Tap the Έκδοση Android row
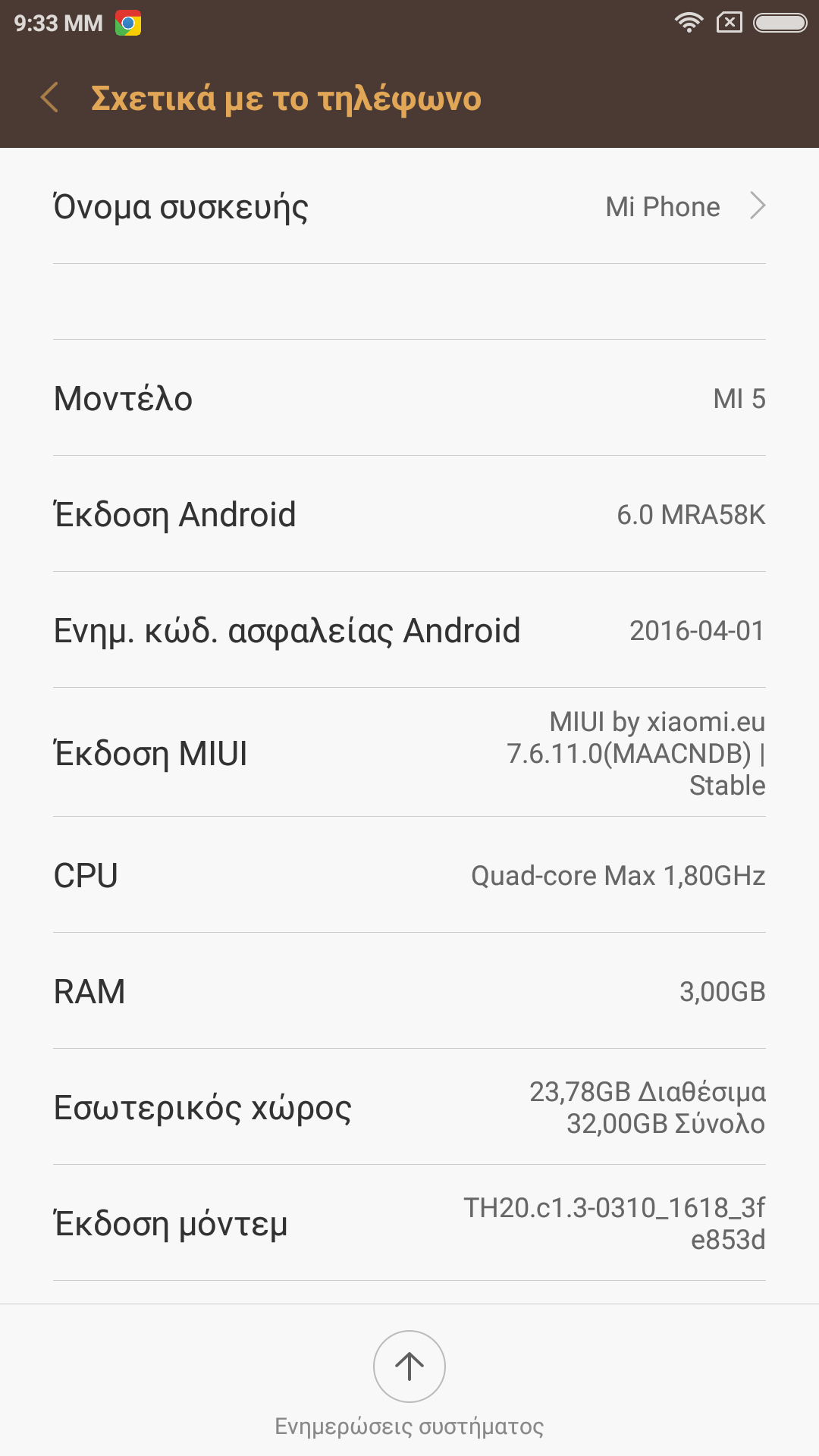This screenshot has width=819, height=1456. [x=409, y=514]
